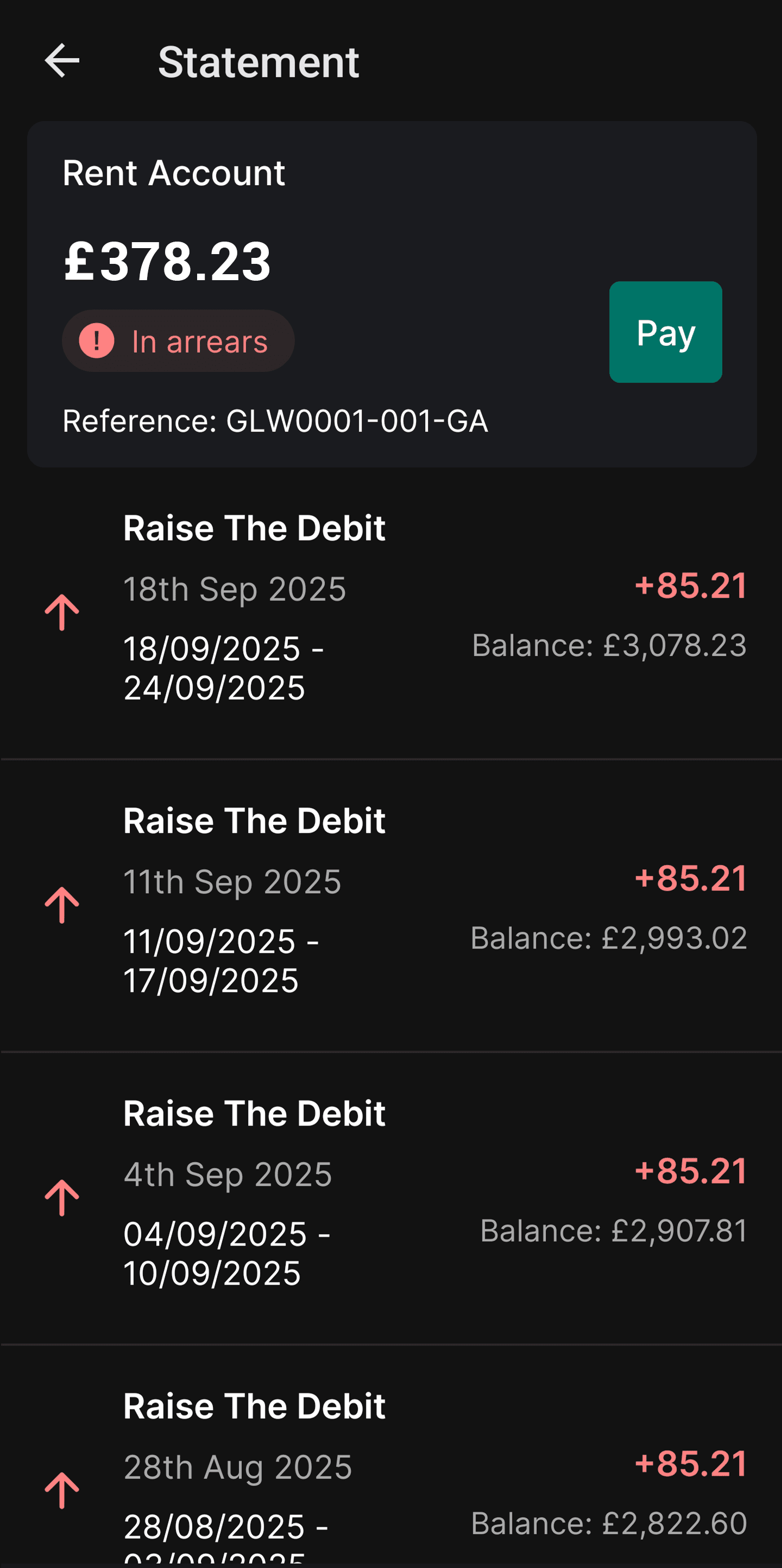Image resolution: width=782 pixels, height=1568 pixels.
Task: Tap the Balance £2,907.81 text
Action: coord(614,1230)
